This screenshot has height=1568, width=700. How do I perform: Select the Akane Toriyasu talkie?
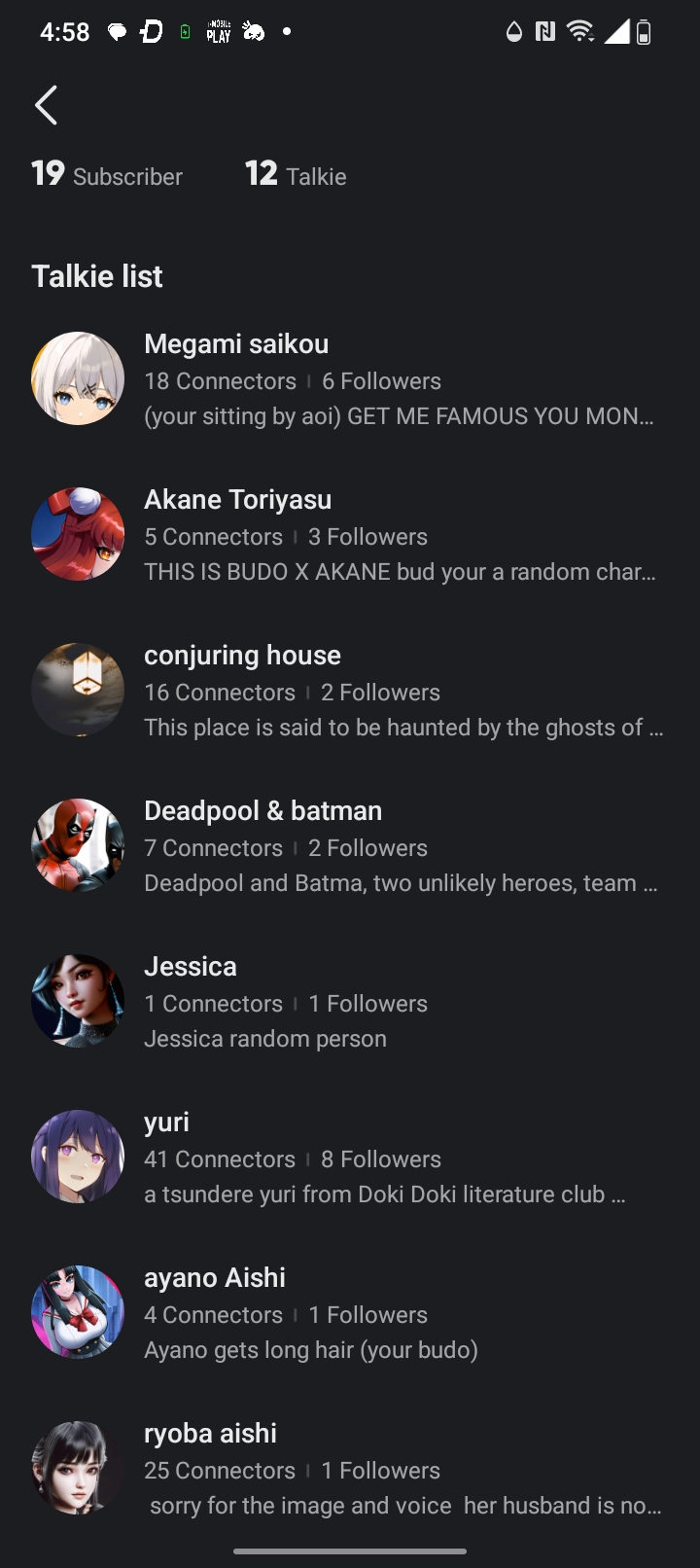coord(350,535)
